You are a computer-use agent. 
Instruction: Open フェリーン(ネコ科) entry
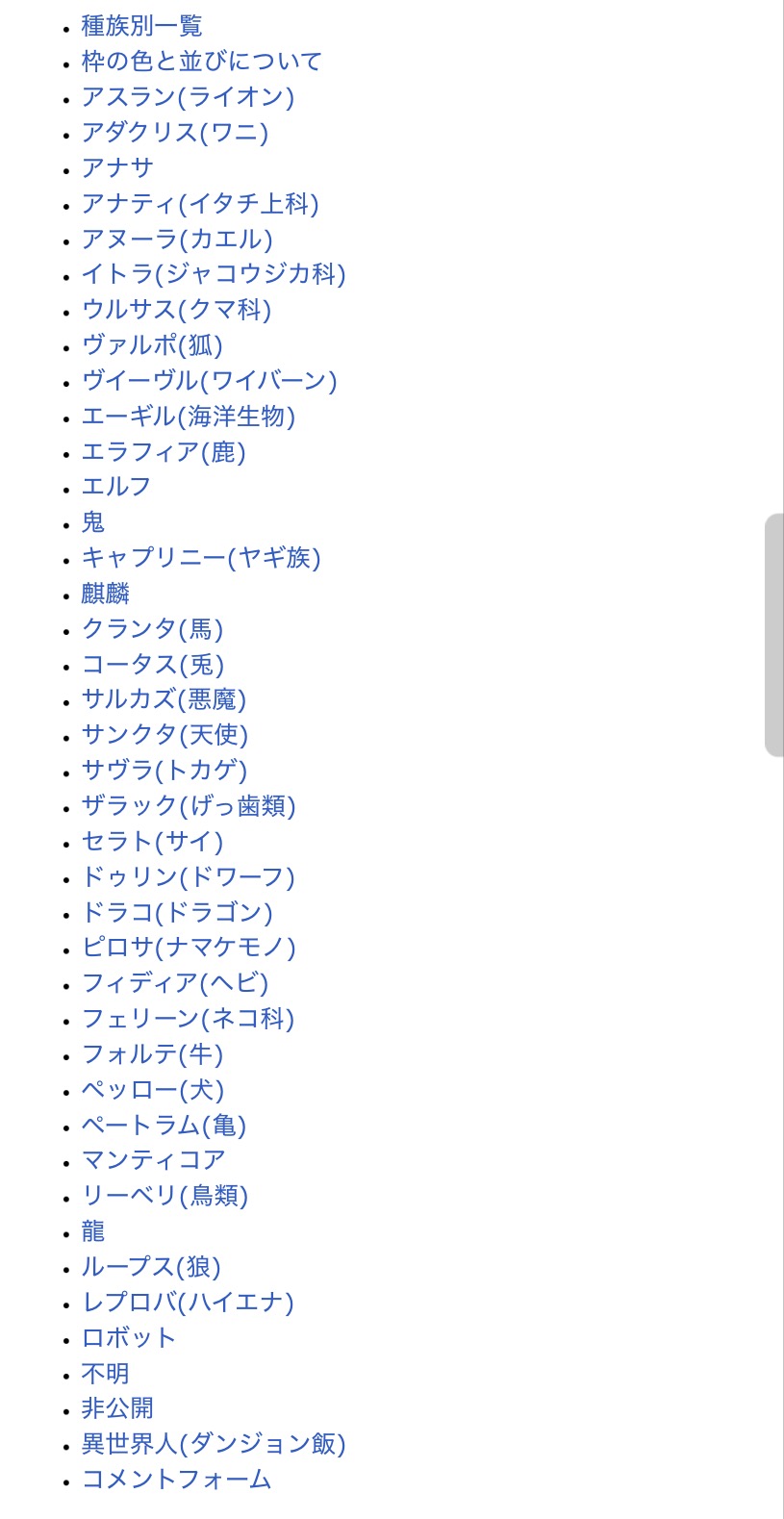point(188,1019)
